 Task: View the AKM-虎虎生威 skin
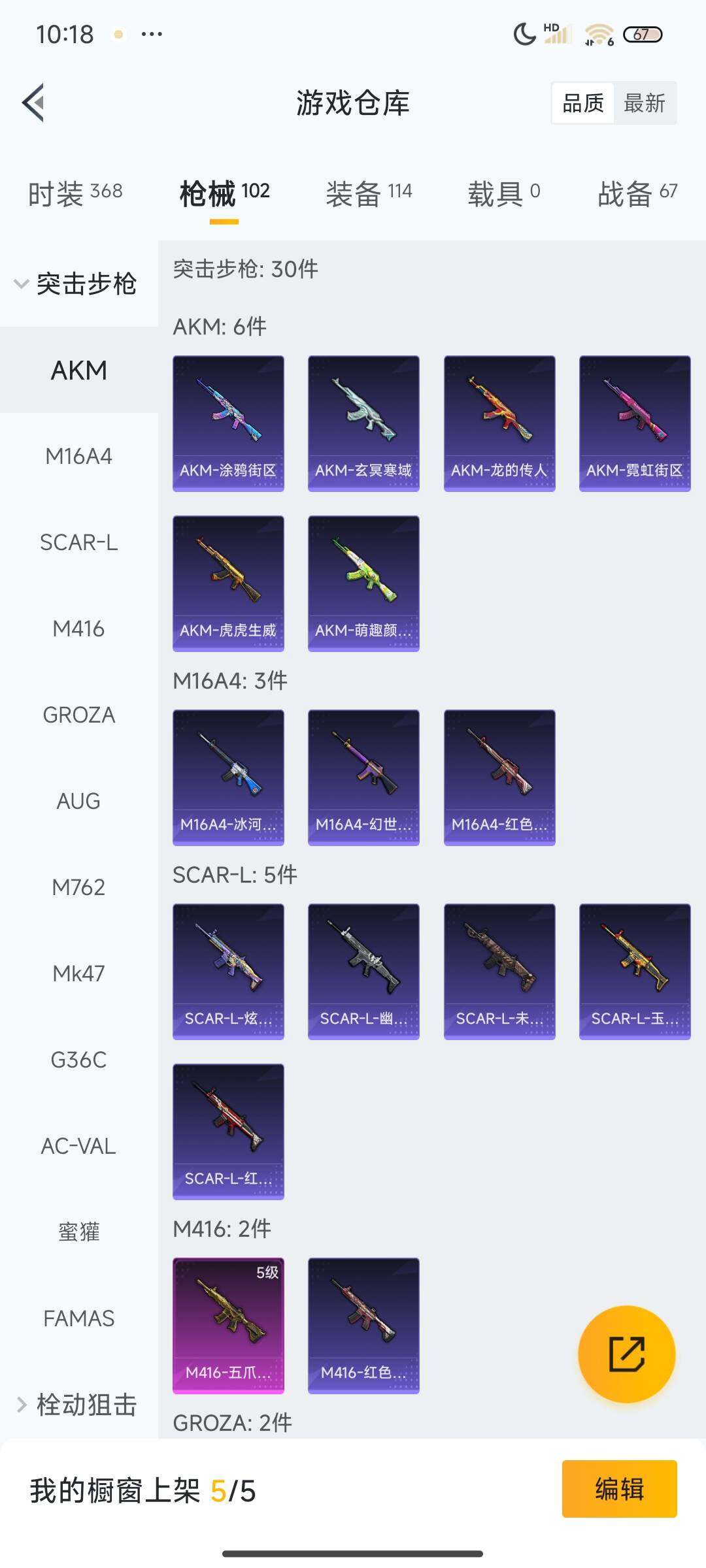pos(228,583)
